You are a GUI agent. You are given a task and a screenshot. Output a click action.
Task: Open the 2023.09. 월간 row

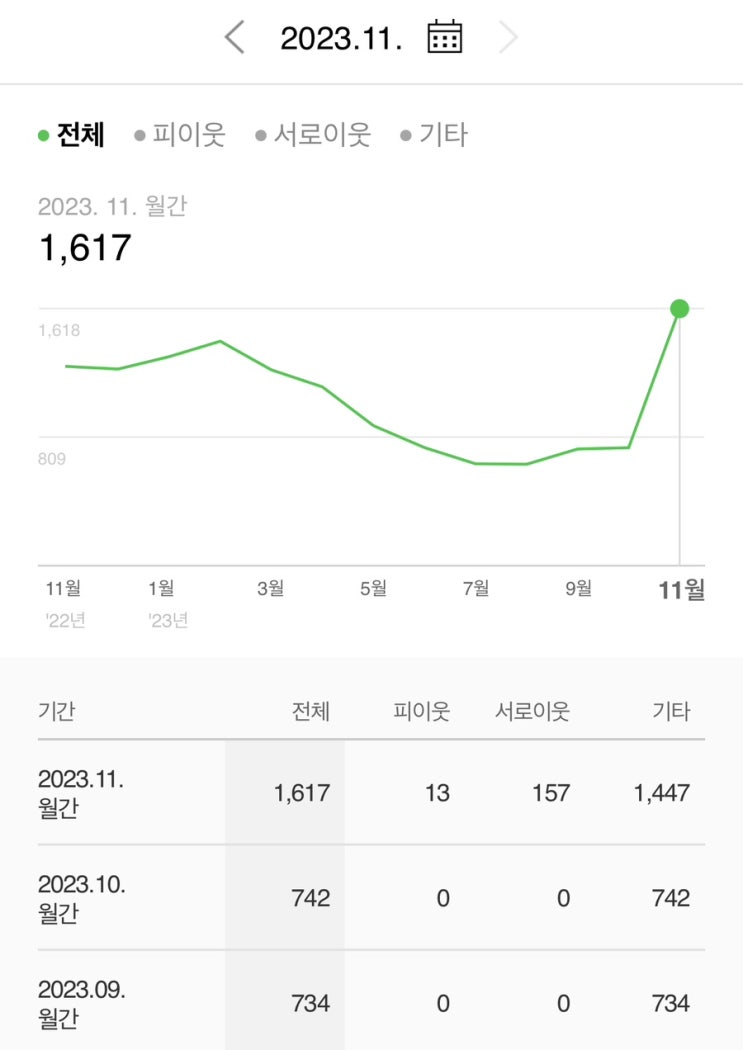coord(371,1002)
